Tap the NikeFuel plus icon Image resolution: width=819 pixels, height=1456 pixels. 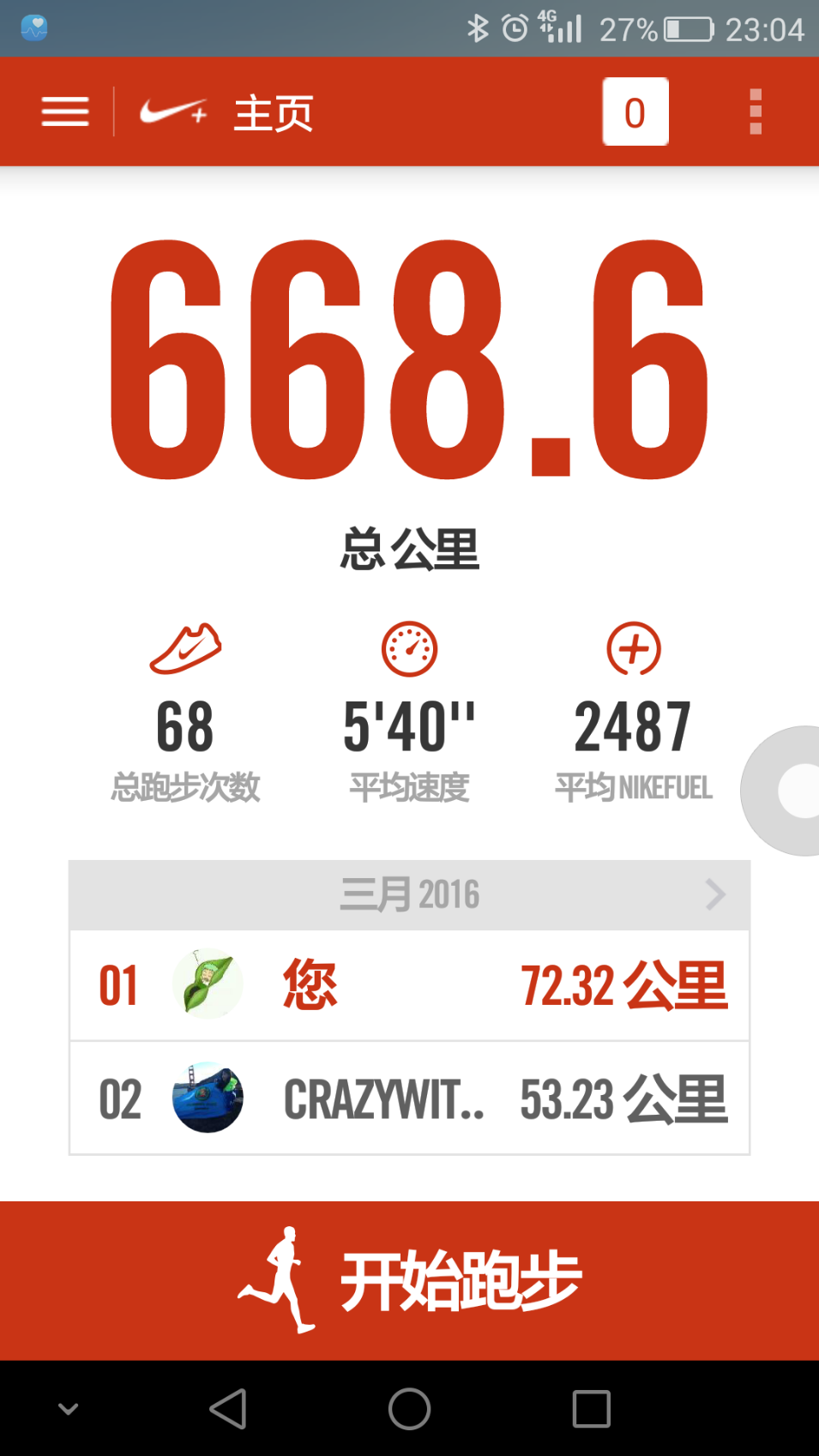point(635,650)
